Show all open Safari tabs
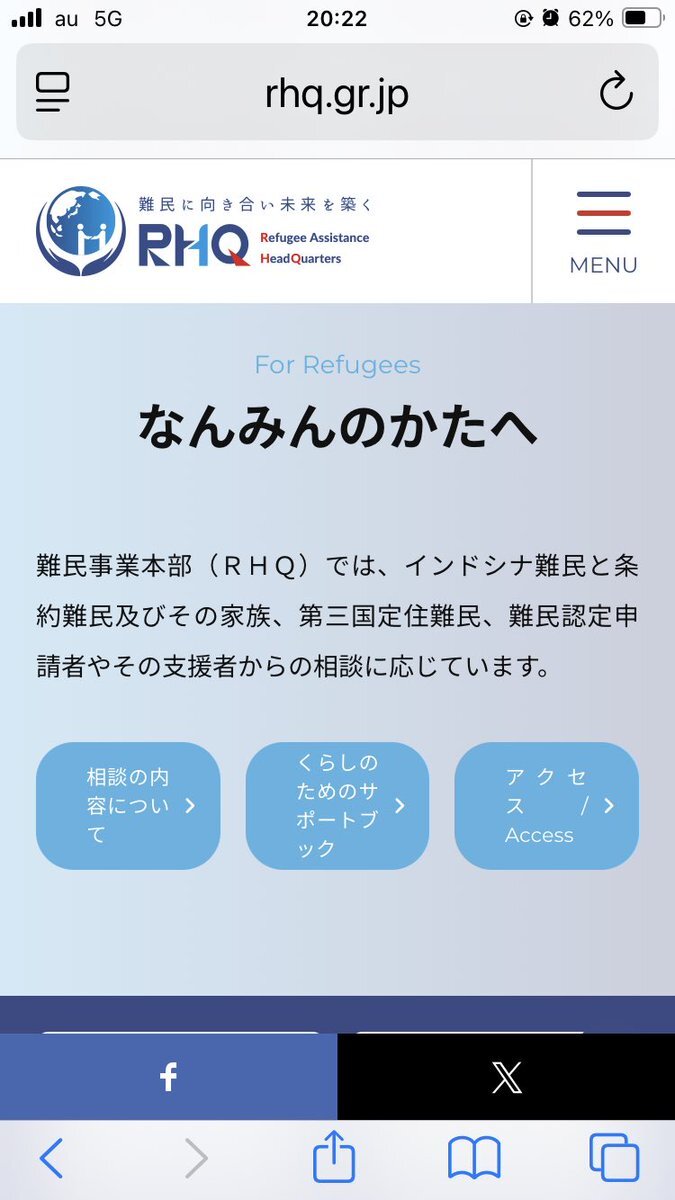Screen dimensions: 675x1200 613,1159
